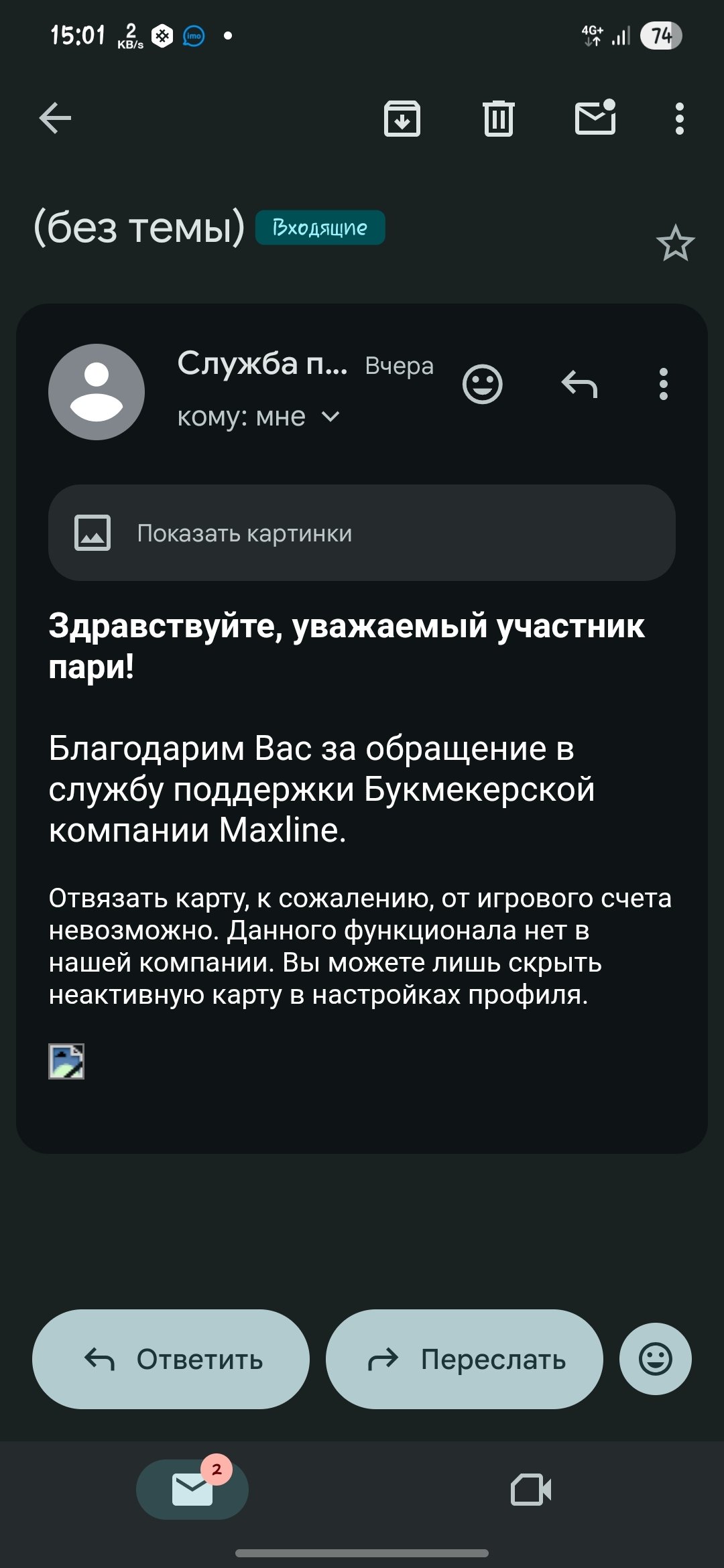The width and height of the screenshot is (724, 1568).
Task: Archive this email
Action: click(402, 119)
